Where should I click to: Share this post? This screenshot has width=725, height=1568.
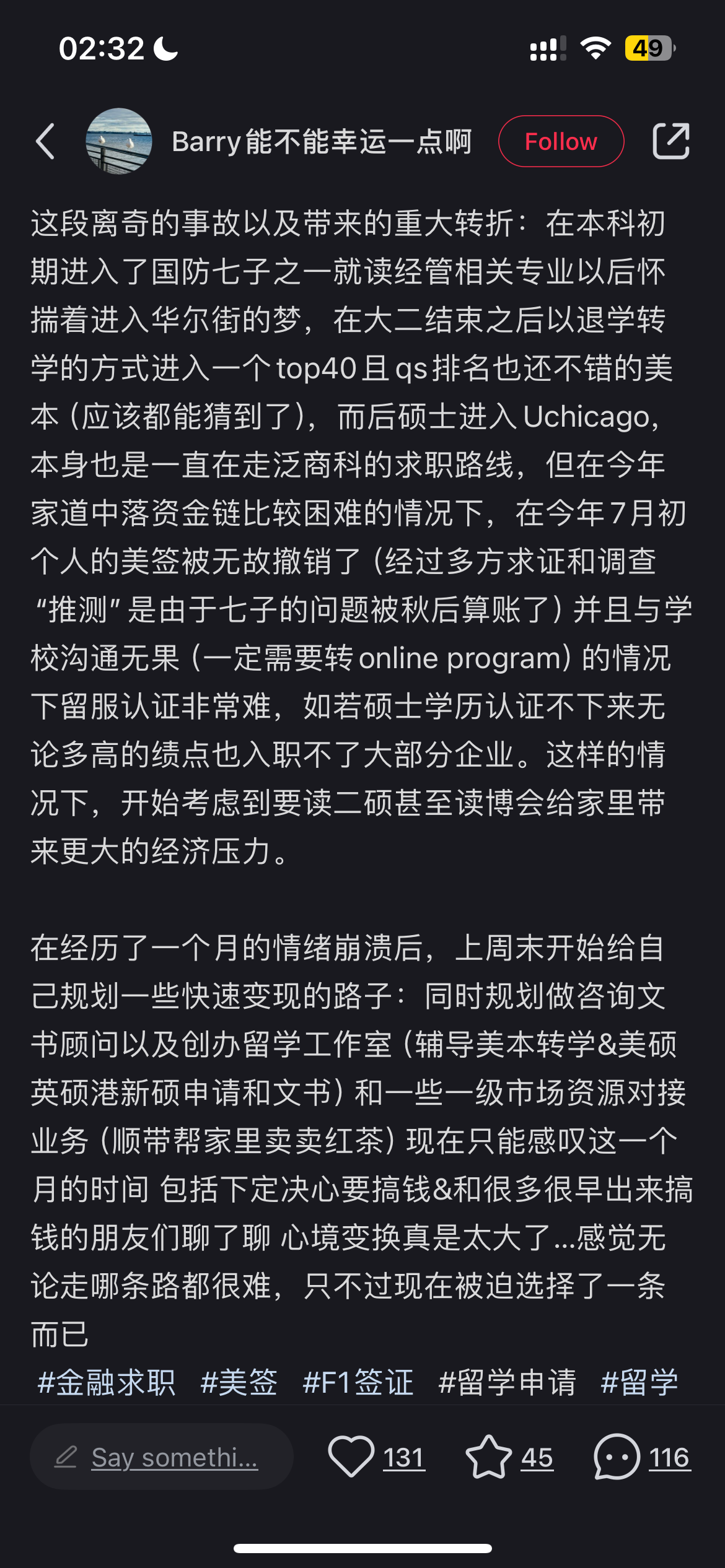click(671, 141)
